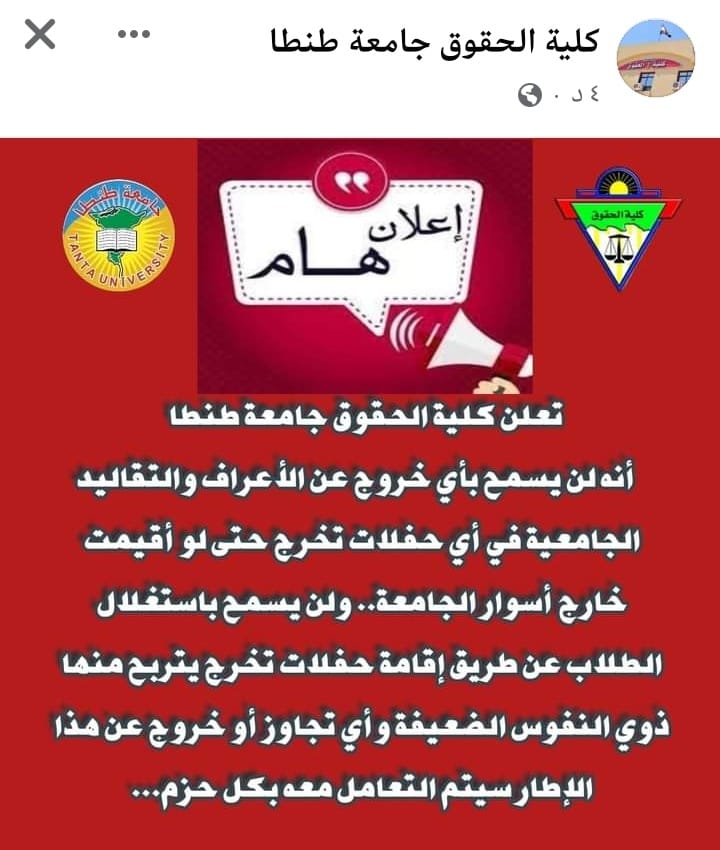Close the post view
720x850 pixels.
point(40,36)
